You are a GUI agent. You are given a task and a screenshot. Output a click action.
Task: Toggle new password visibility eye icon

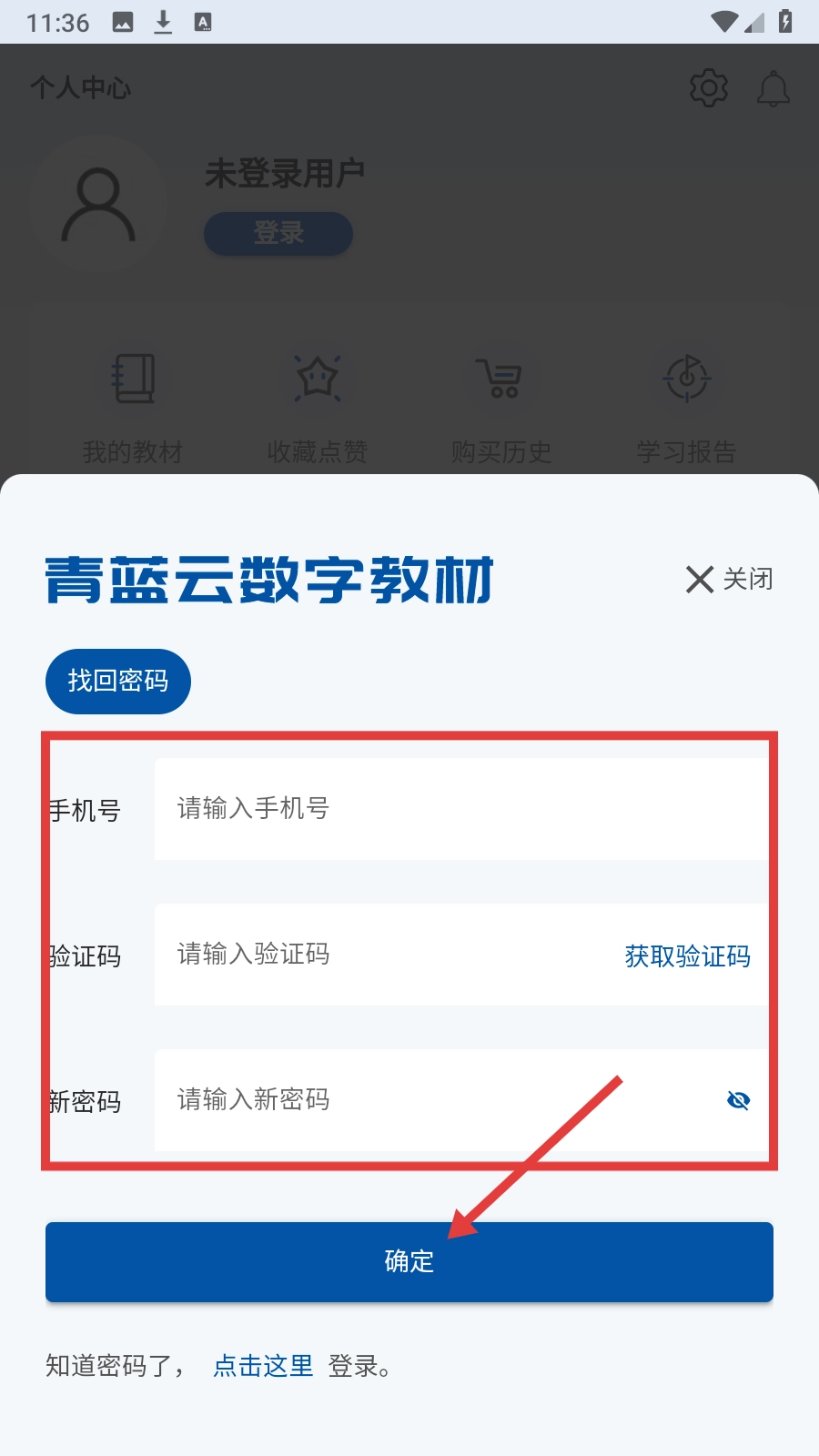pos(738,1101)
